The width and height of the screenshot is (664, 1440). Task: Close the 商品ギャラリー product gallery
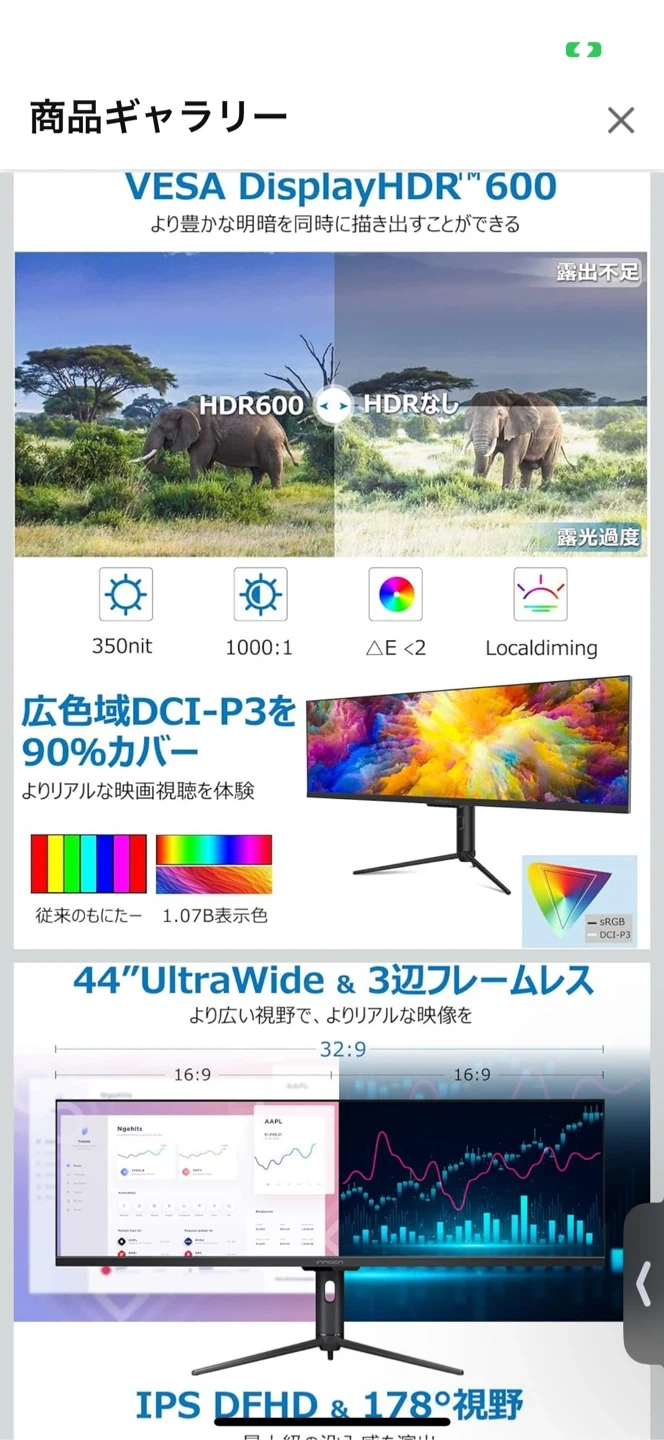click(x=620, y=120)
